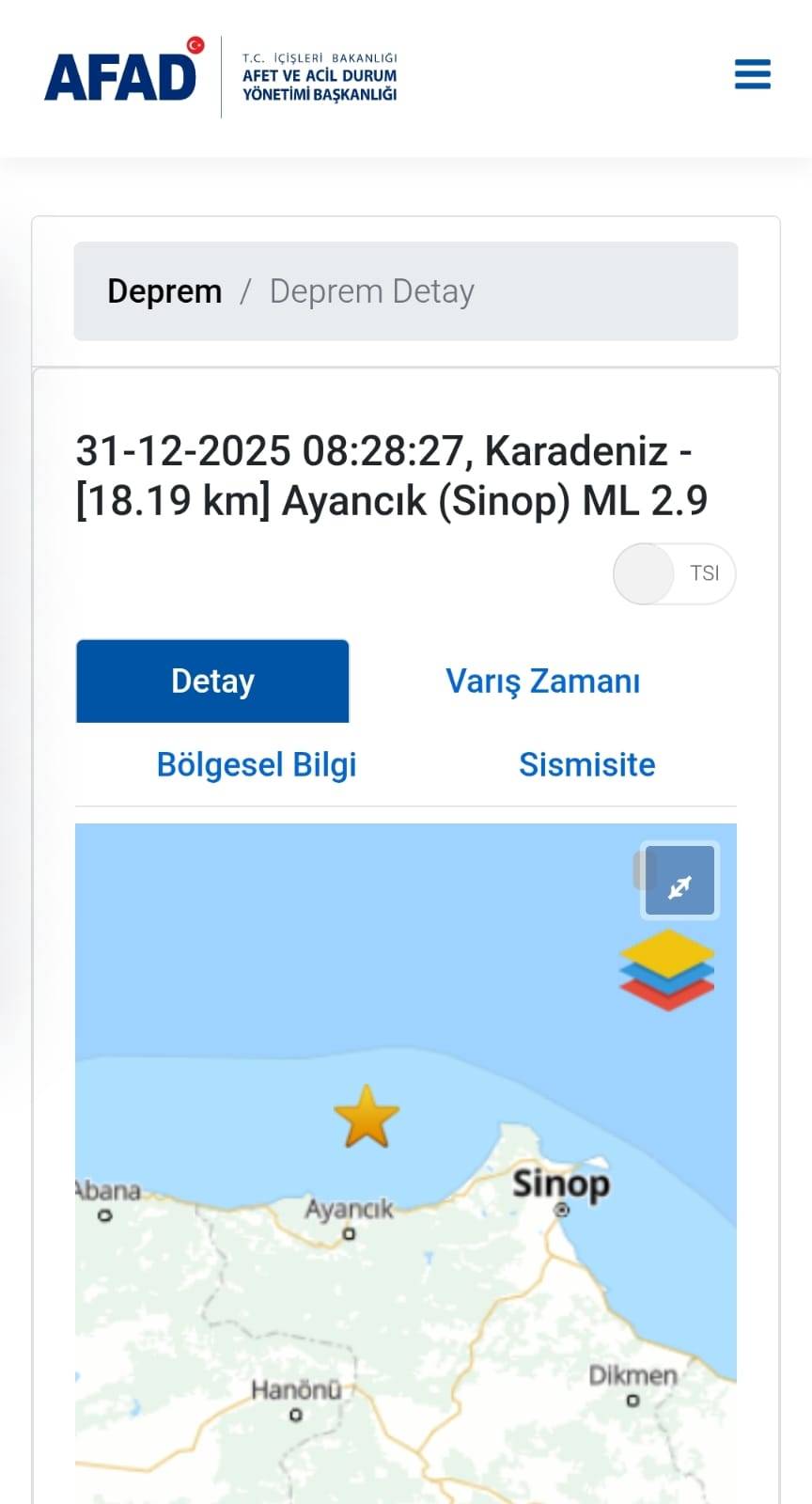This screenshot has width=812, height=1504.
Task: Open the Bölgesel Bilgi tab
Action: pyautogui.click(x=257, y=764)
